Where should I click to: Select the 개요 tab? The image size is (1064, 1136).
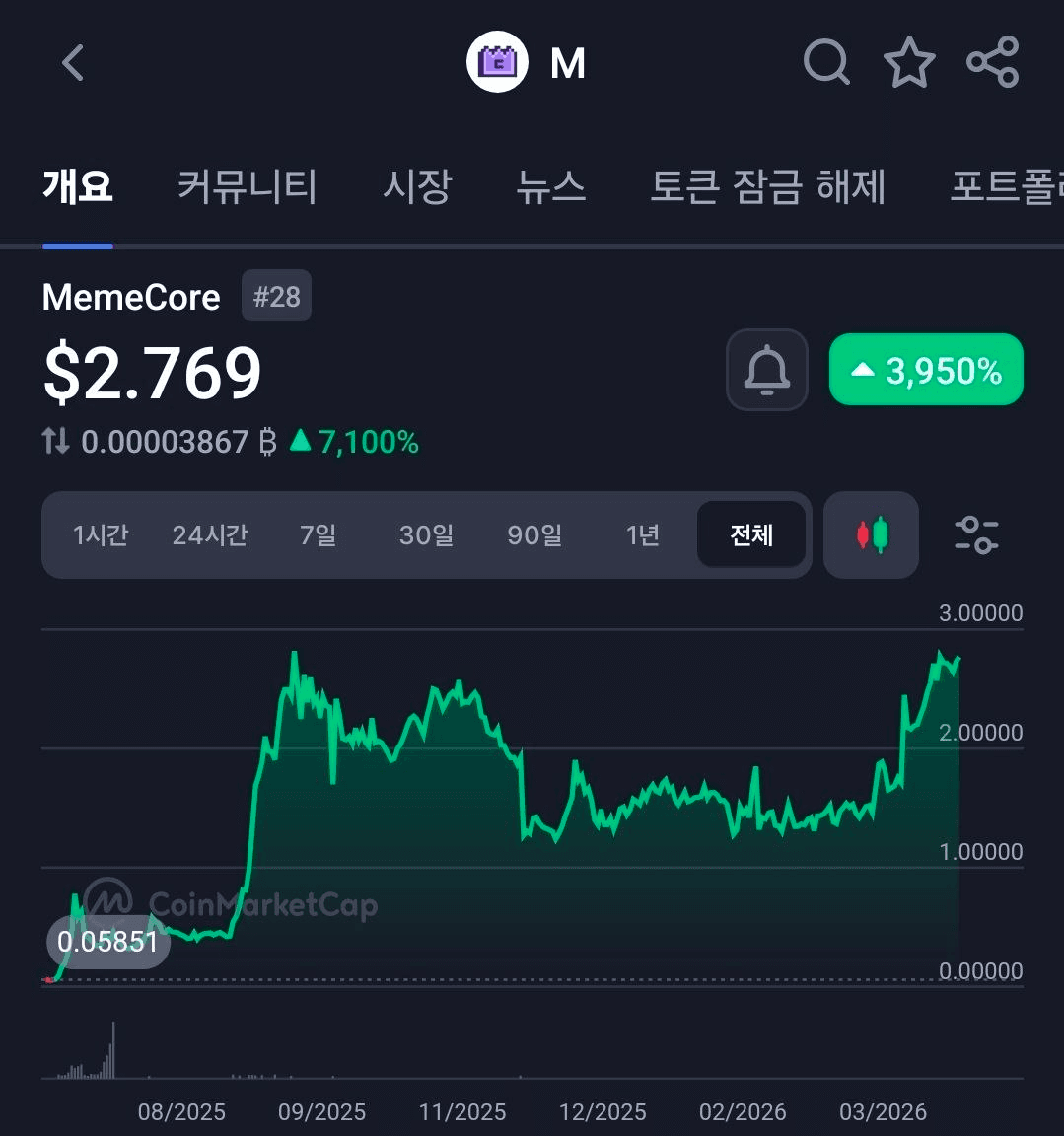click(77, 185)
